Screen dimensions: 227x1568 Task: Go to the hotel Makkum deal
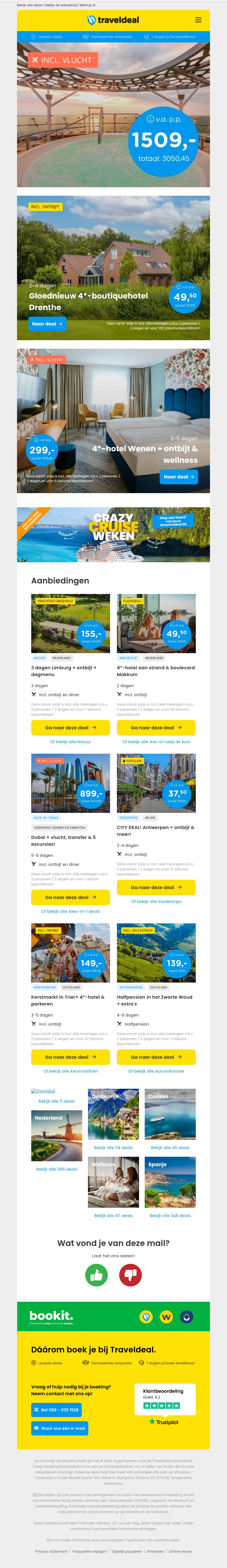pyautogui.click(x=156, y=727)
